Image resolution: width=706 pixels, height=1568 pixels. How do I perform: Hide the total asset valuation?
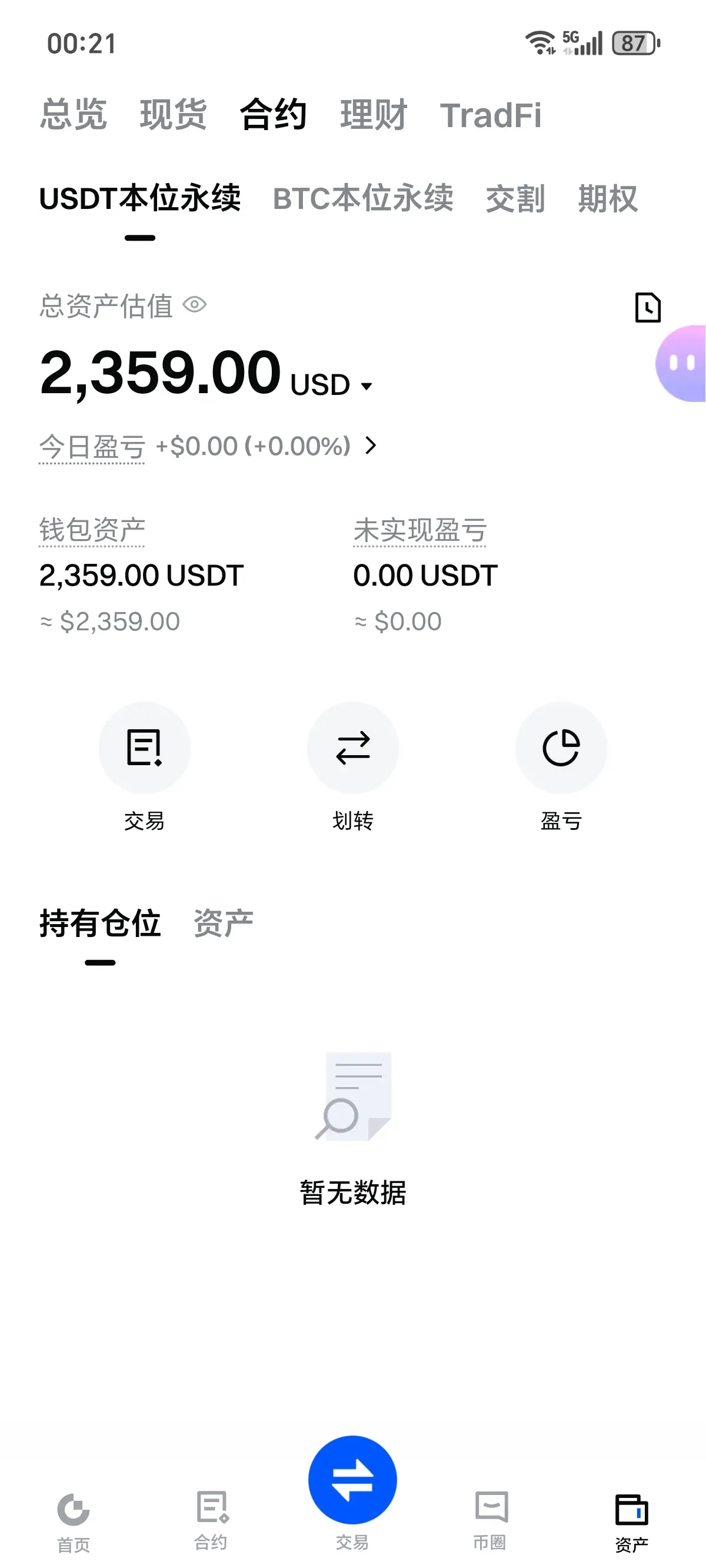pos(195,304)
